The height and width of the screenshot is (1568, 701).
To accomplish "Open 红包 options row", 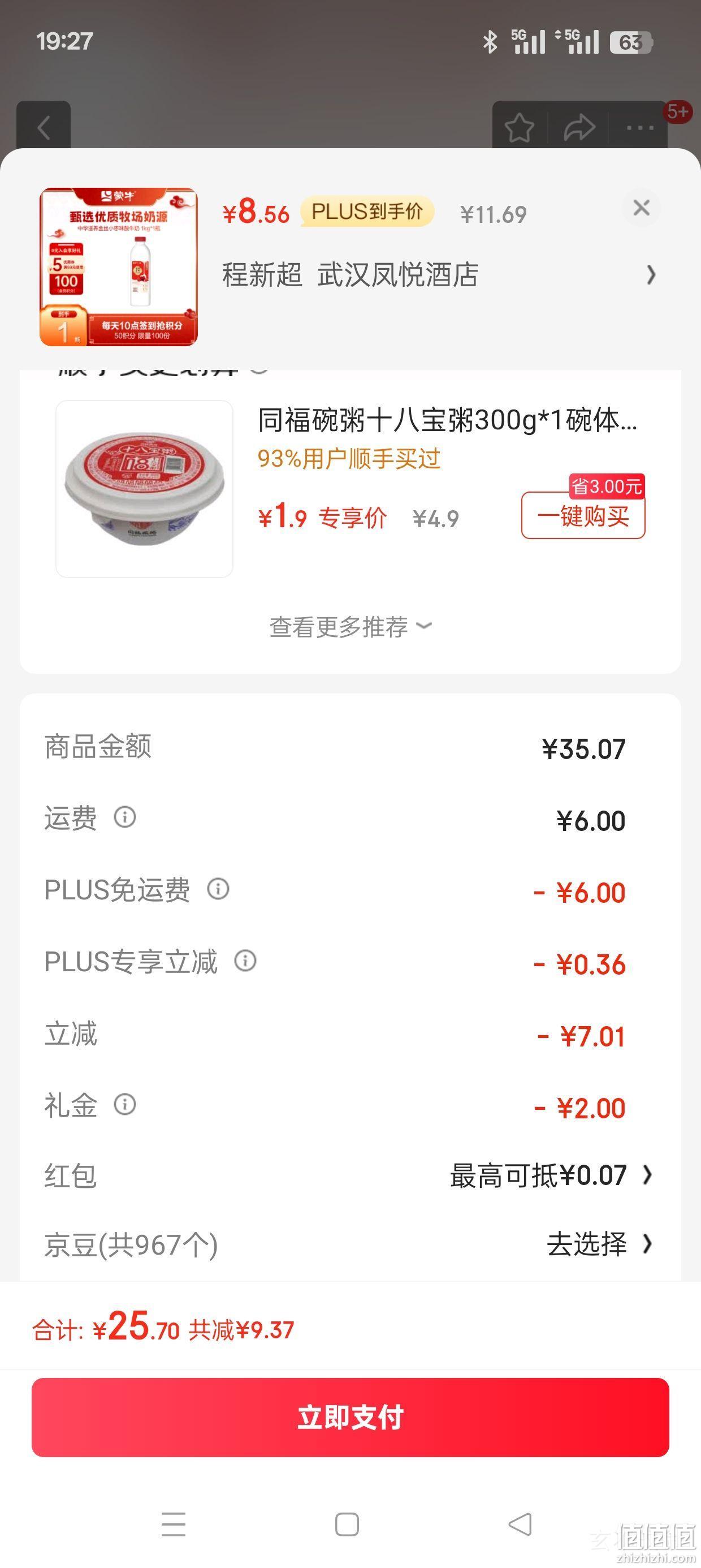I will 350,1175.
